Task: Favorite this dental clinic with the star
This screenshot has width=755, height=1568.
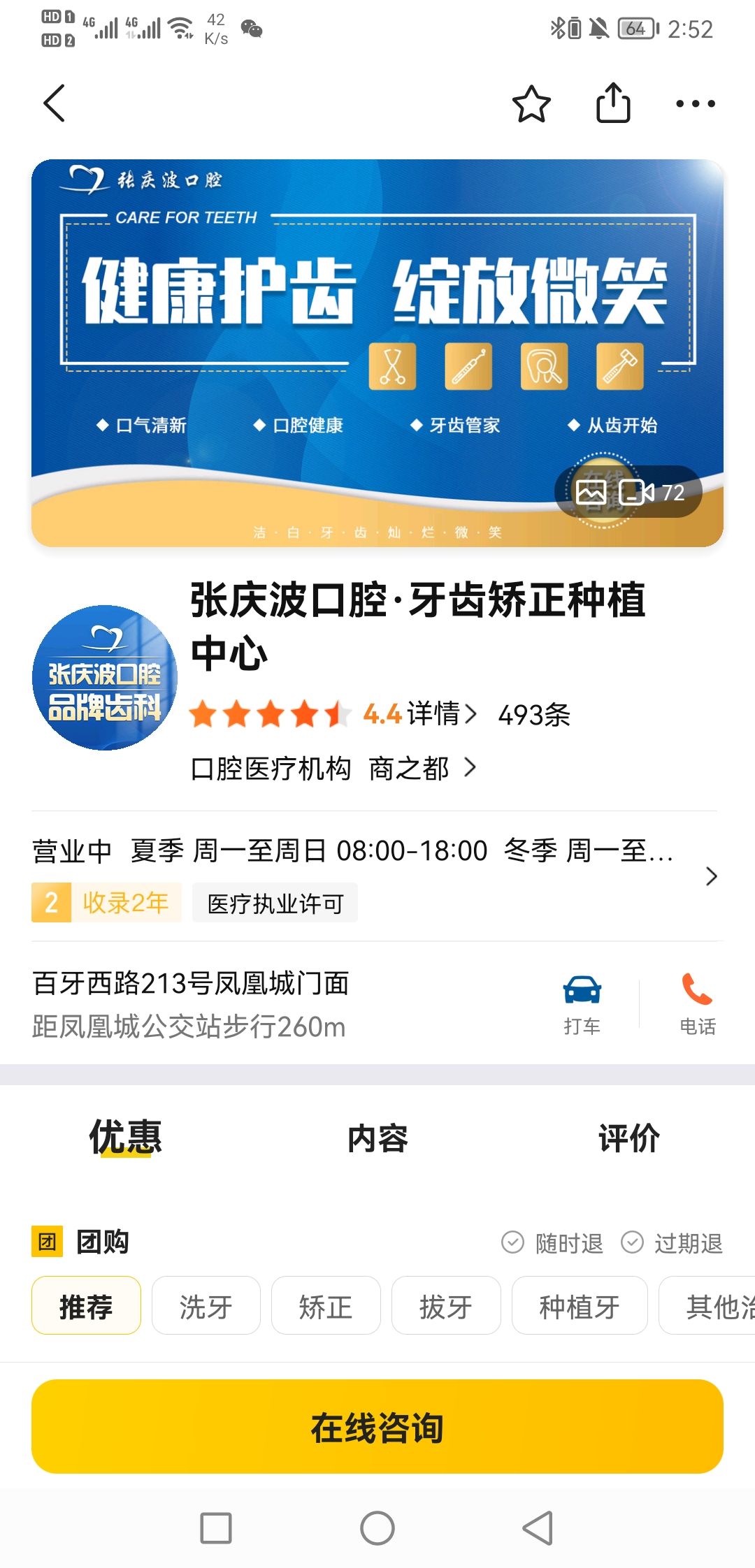Action: [x=531, y=103]
